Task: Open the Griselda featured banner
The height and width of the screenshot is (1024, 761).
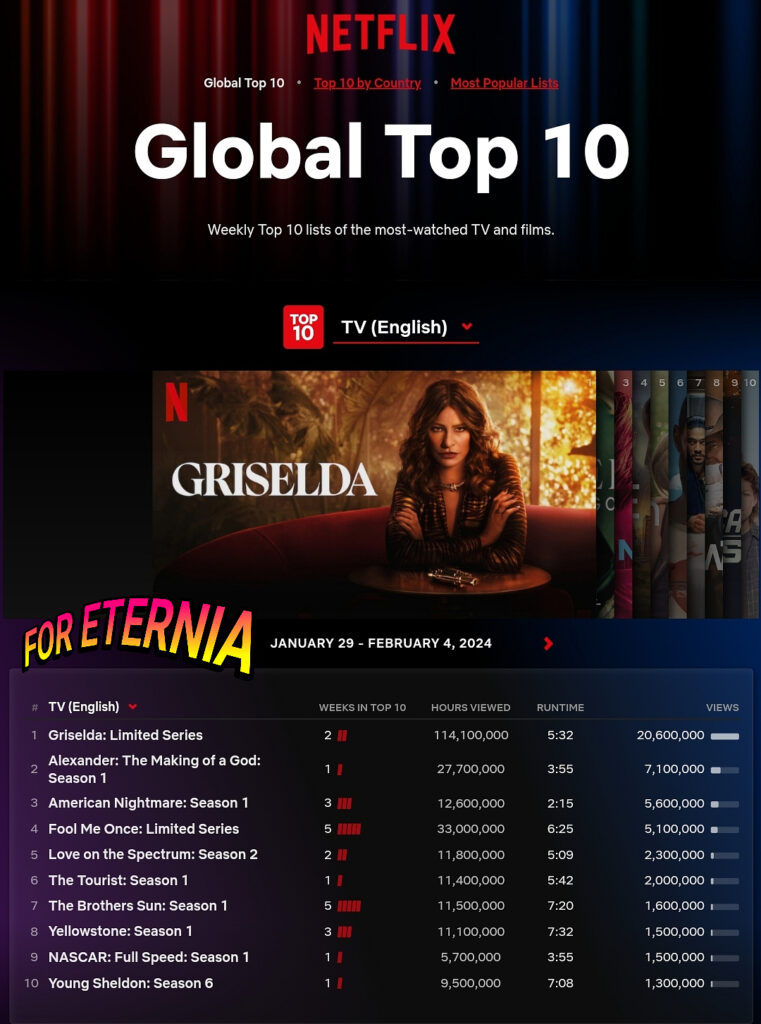Action: 374,494
